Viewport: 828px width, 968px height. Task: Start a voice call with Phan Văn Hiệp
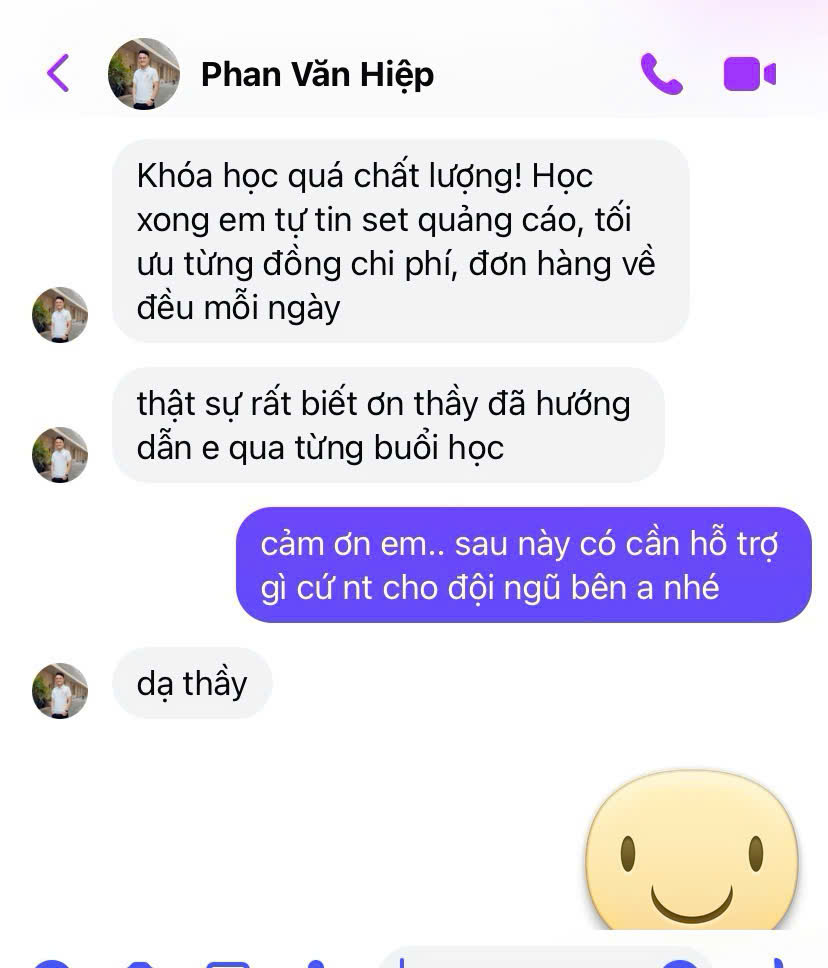pyautogui.click(x=661, y=74)
